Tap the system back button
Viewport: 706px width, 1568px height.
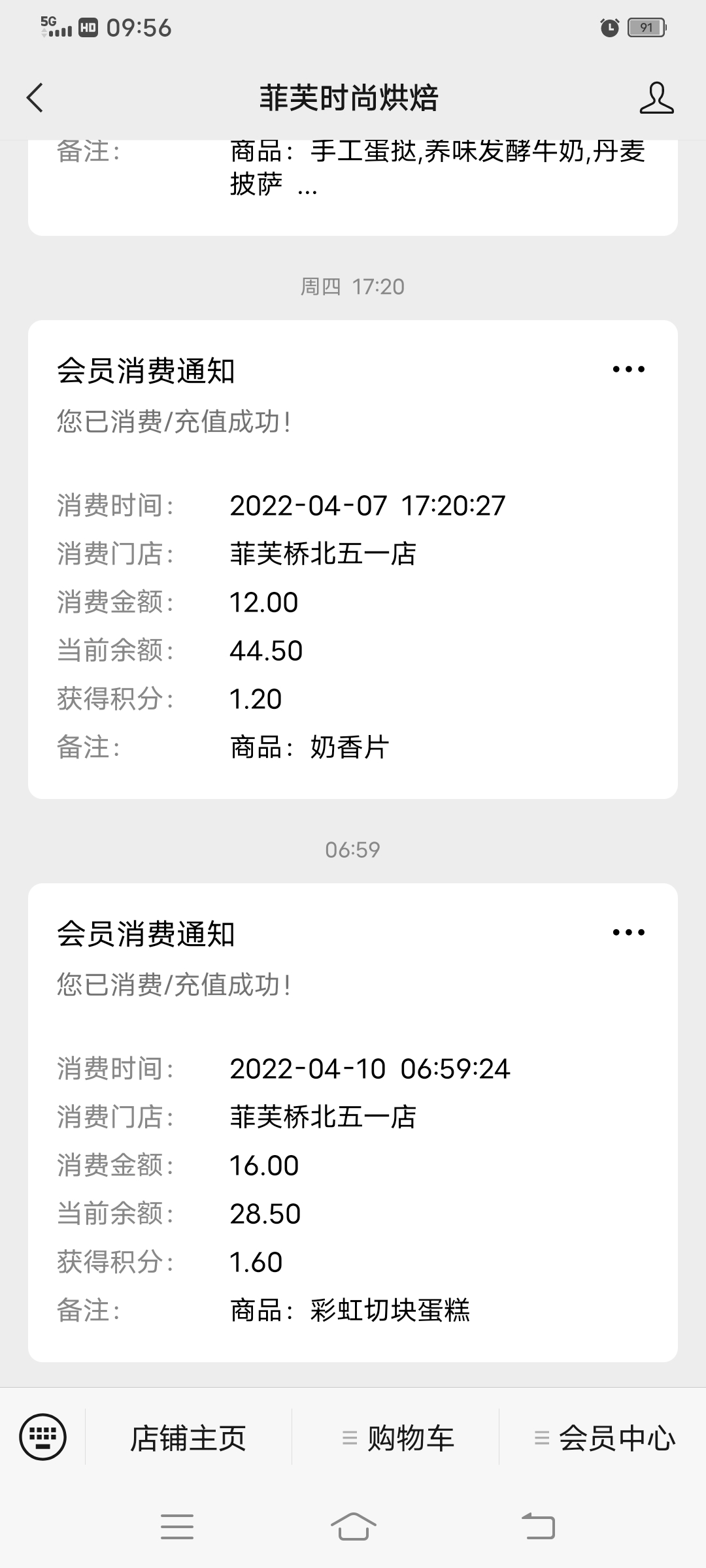538,1527
